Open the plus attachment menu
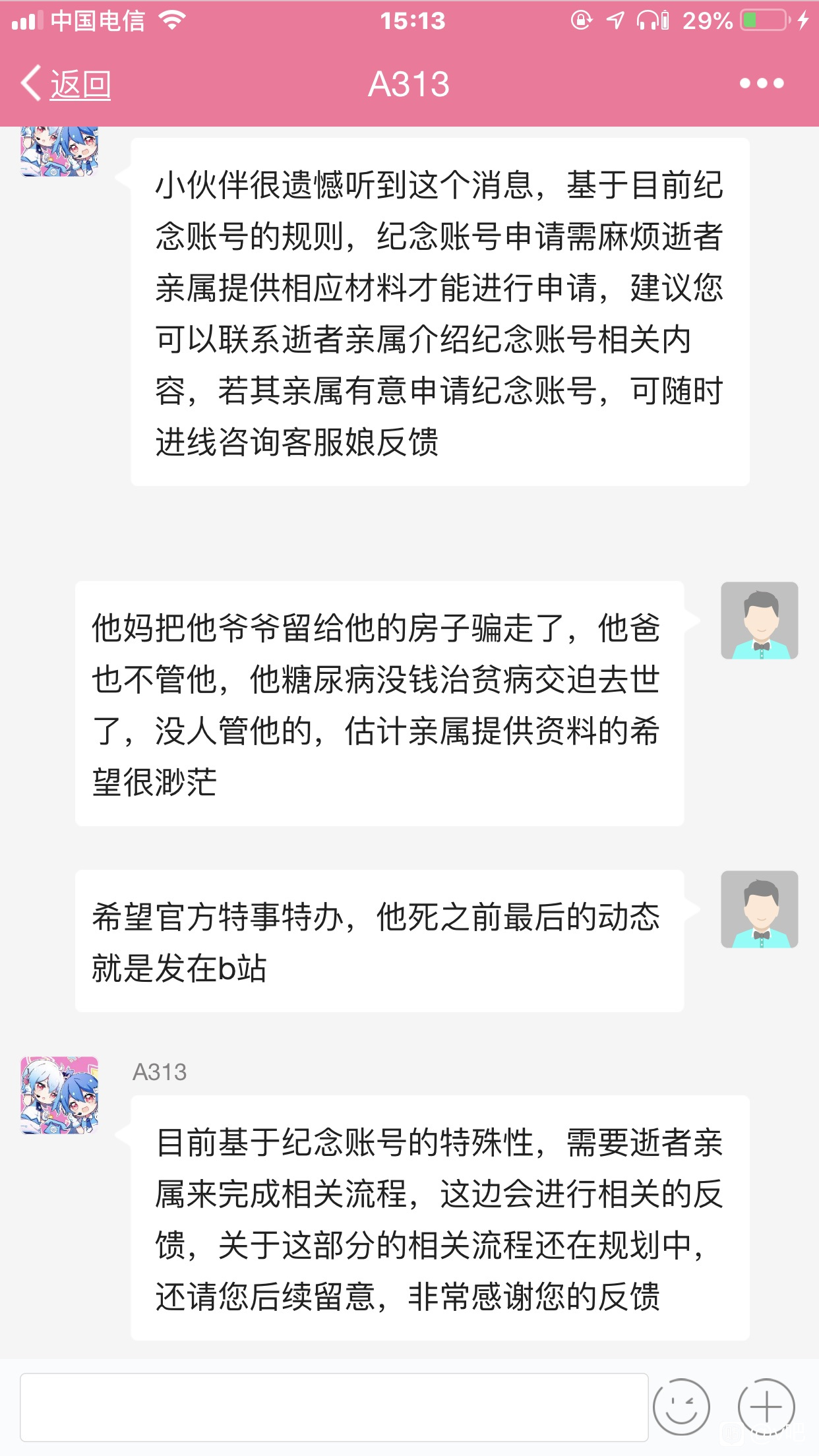 point(766,1407)
